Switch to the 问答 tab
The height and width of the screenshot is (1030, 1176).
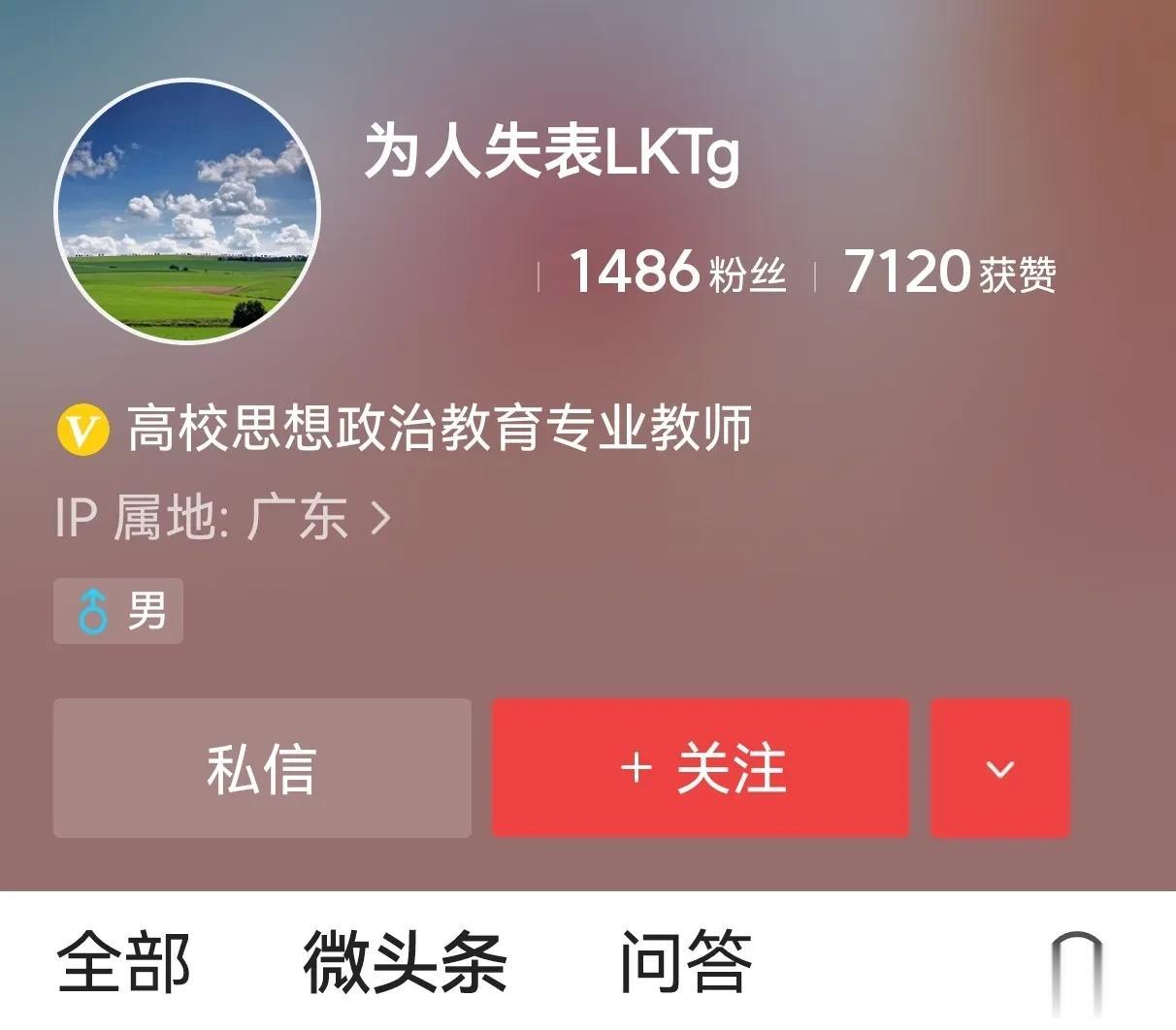pos(685,962)
